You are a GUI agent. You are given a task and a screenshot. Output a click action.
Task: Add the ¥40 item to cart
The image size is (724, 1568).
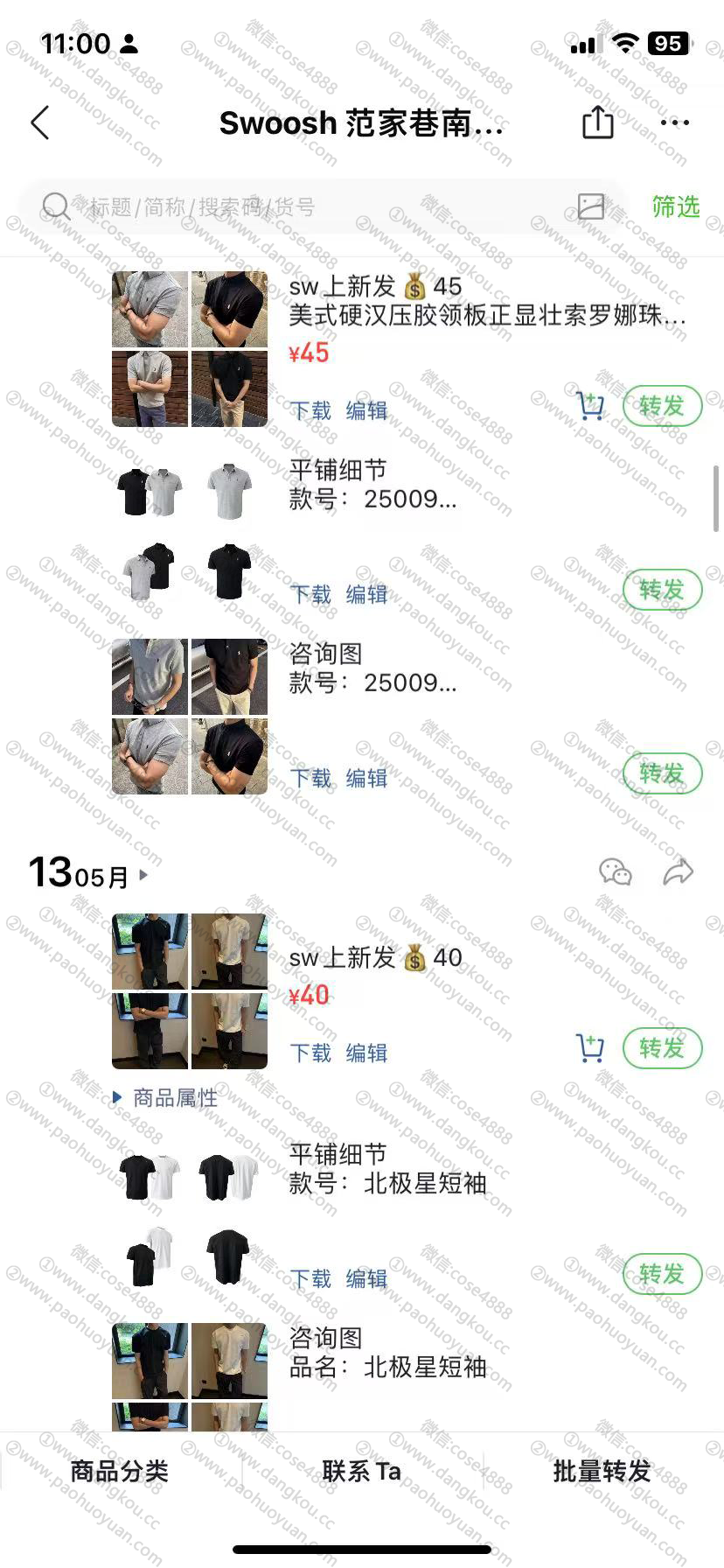click(590, 1047)
